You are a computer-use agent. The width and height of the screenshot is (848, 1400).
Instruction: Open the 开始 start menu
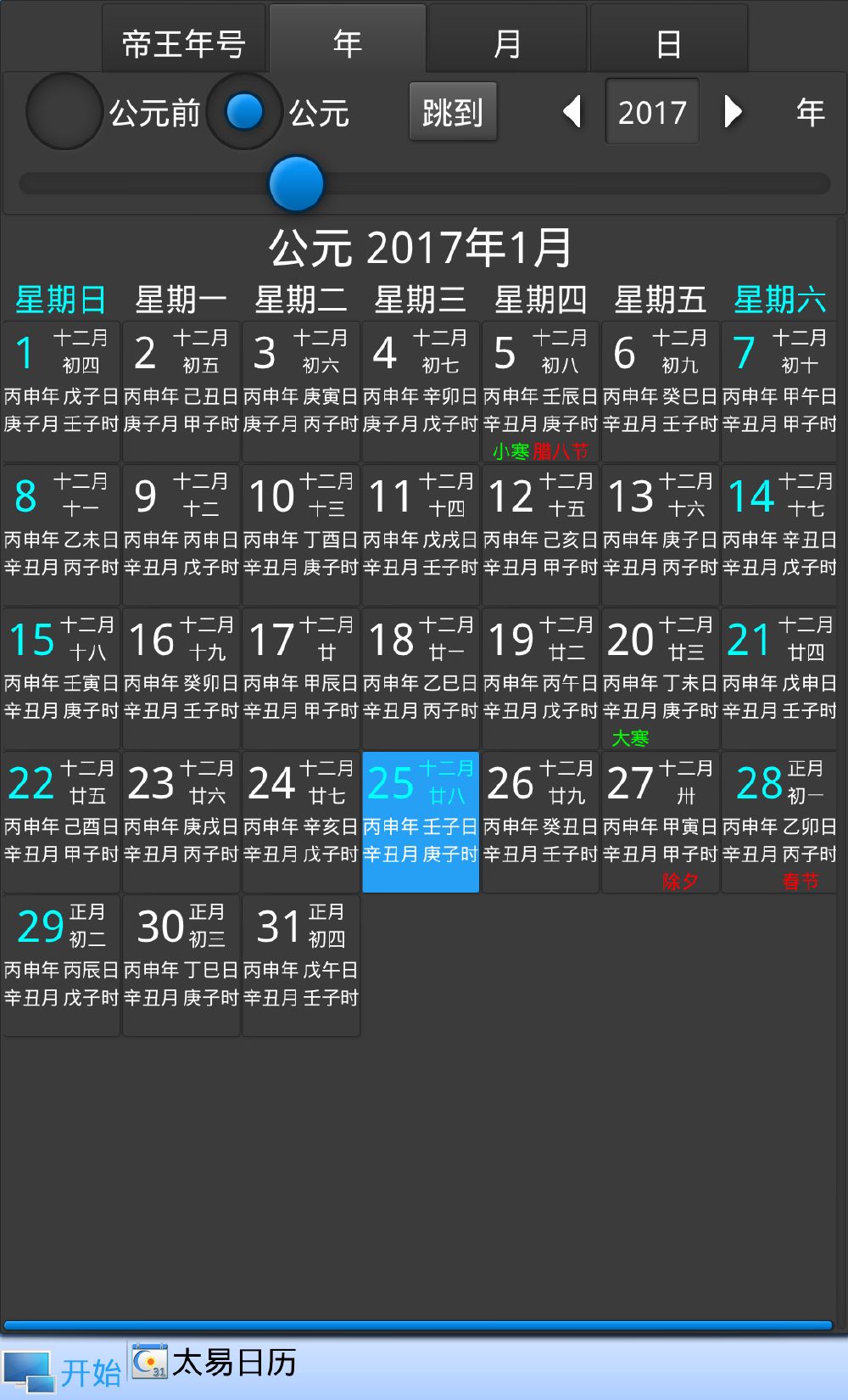(61, 1370)
